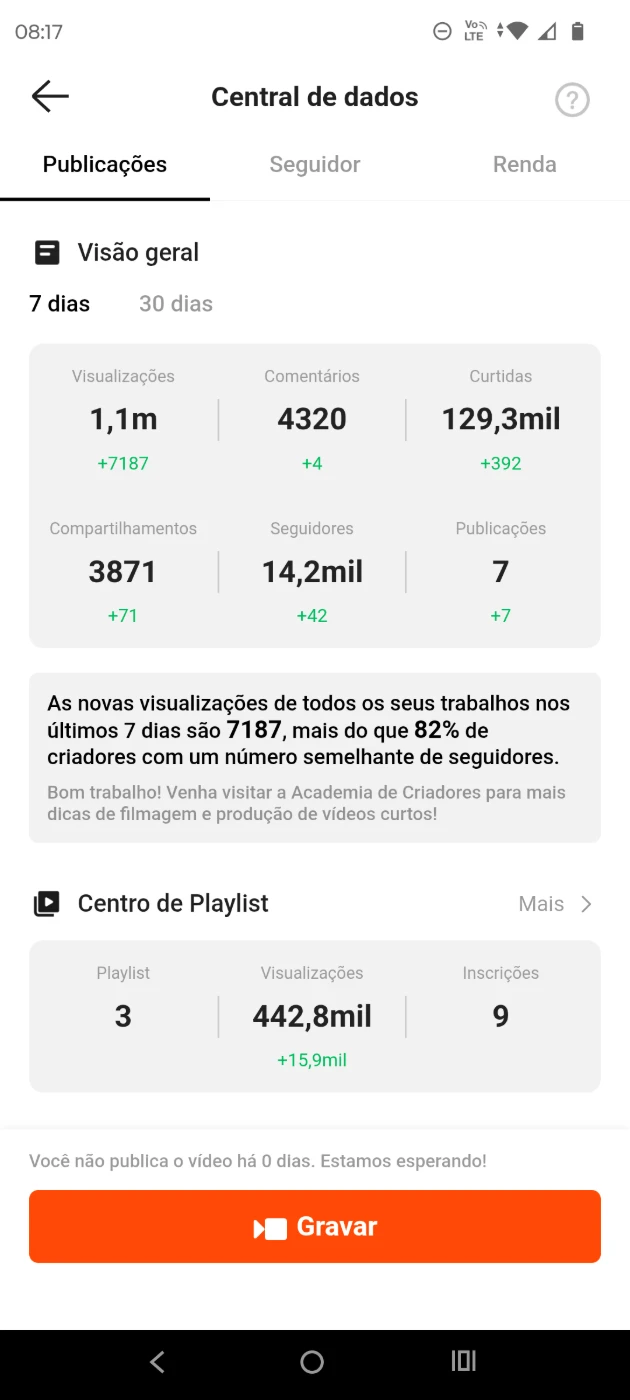Open the recent apps view
Viewport: 630px width, 1400px height.
point(464,1361)
